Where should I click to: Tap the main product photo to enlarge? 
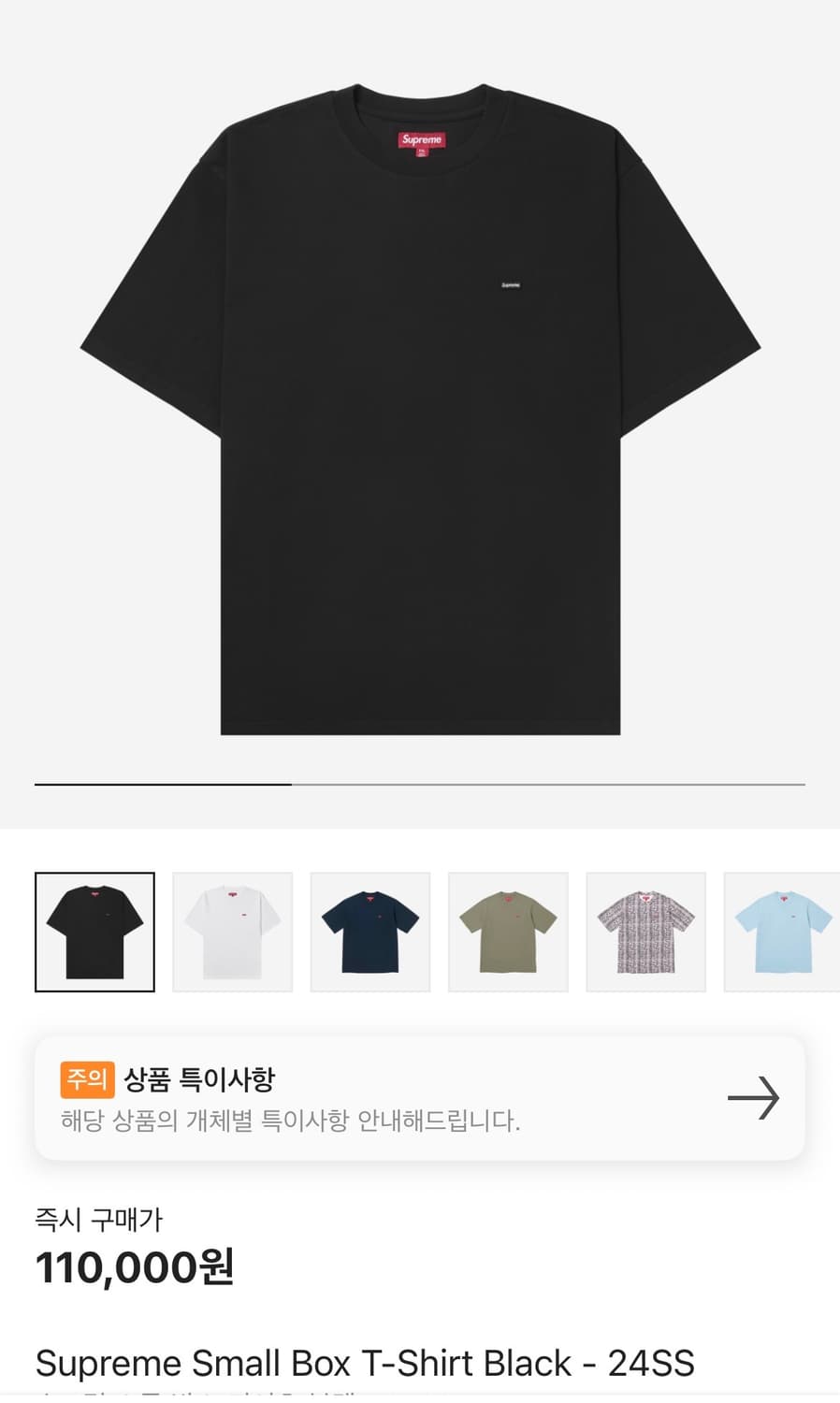(420, 412)
